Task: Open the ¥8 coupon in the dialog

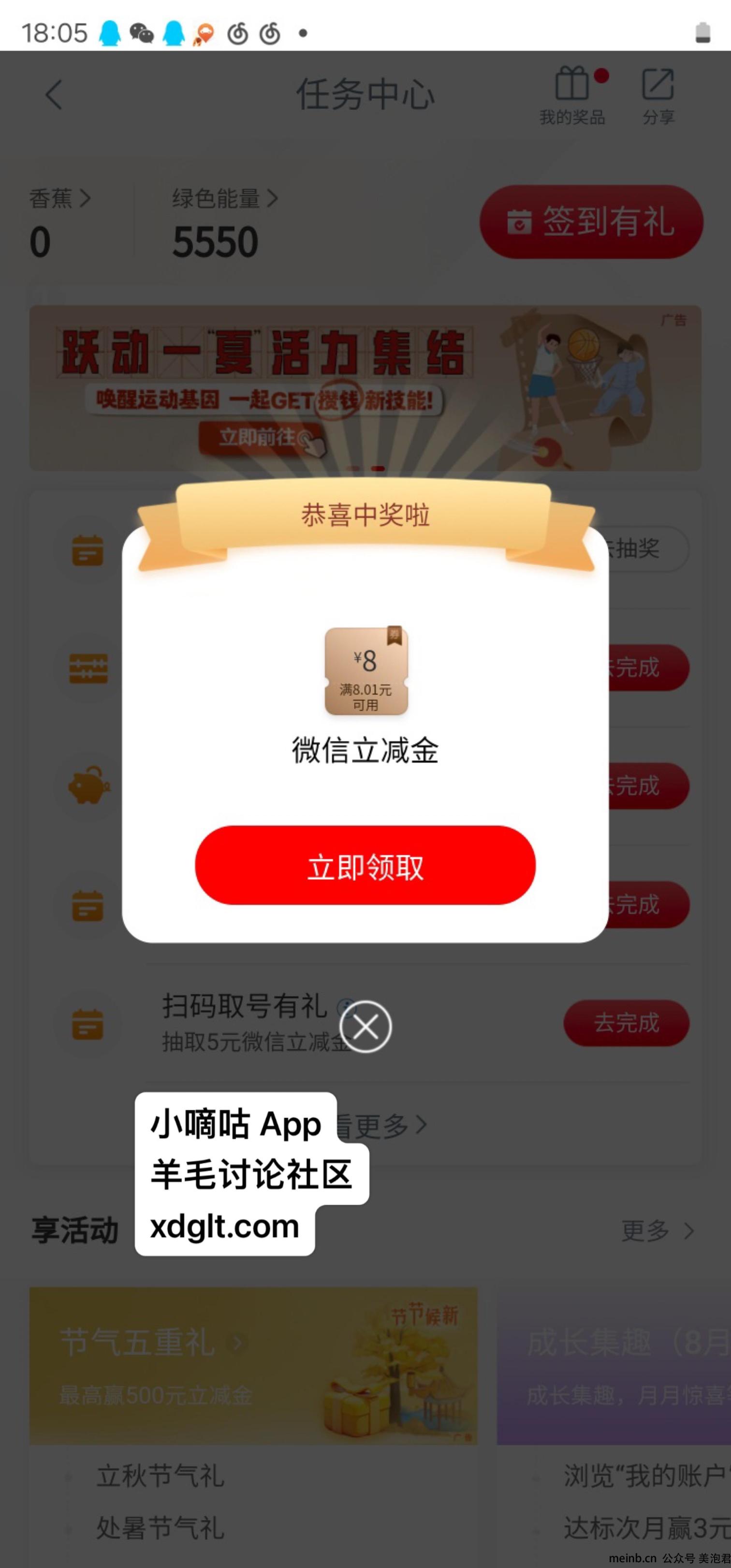Action: click(x=366, y=671)
